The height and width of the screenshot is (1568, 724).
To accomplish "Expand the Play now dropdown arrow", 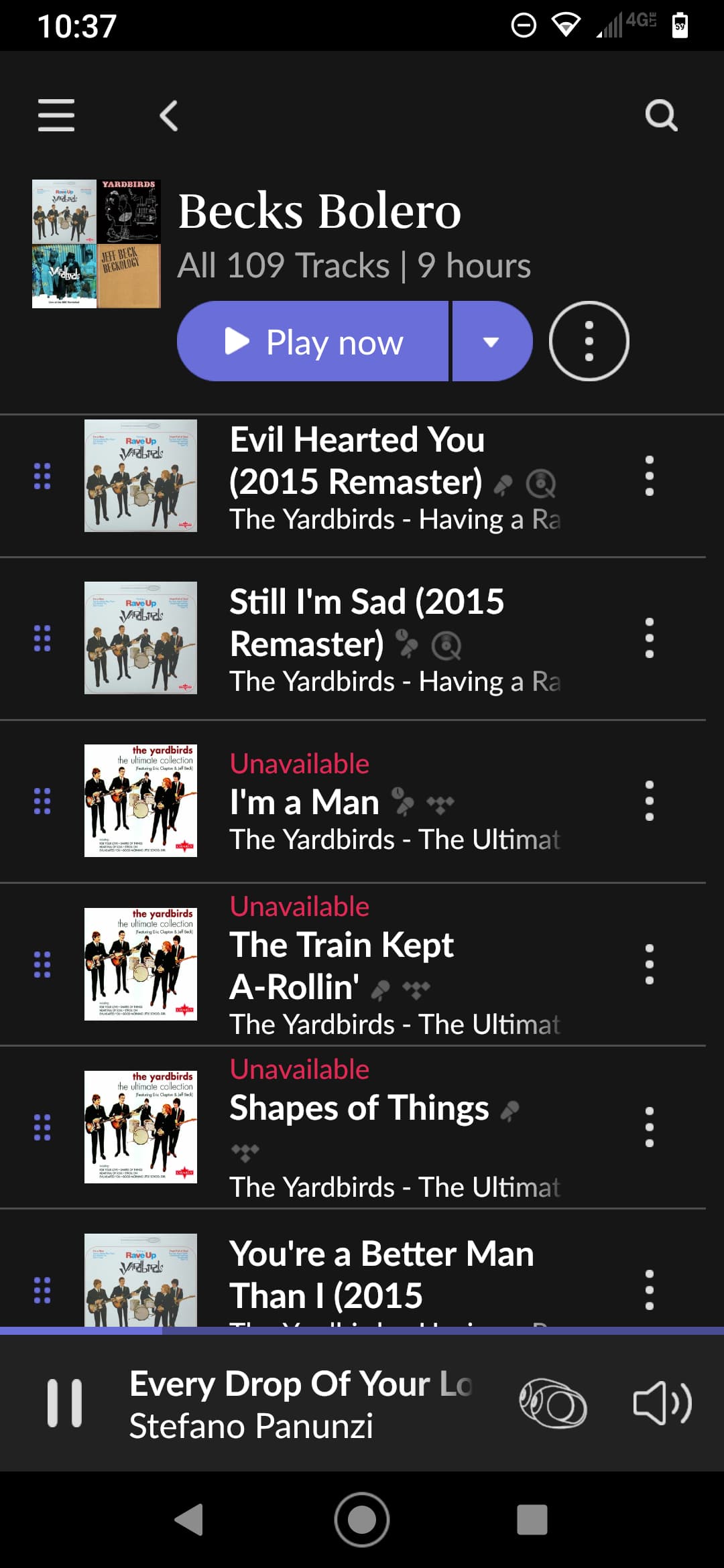I will click(x=492, y=342).
